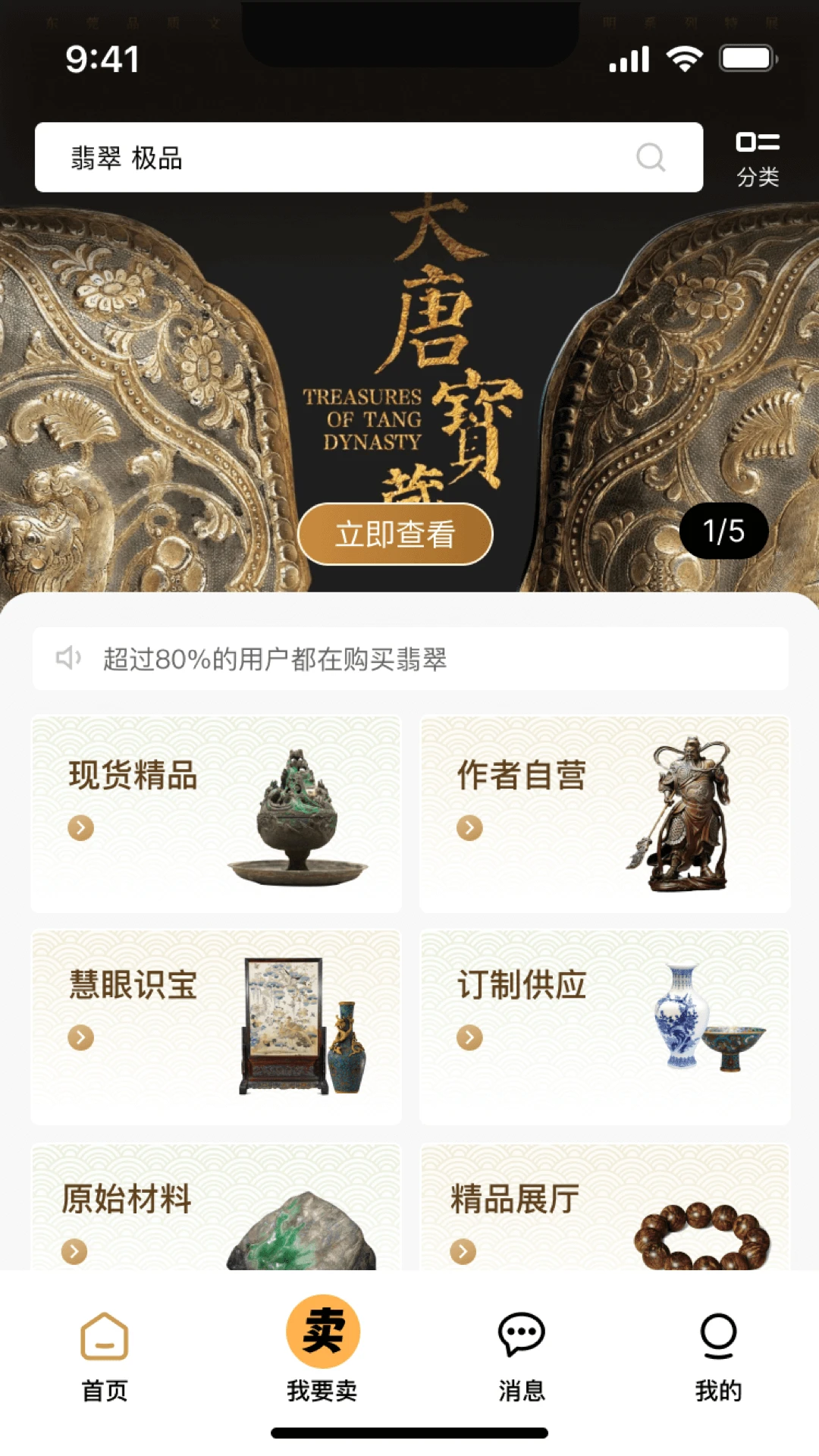Open the 超过80%的用户都在购买翡翠 announcement
This screenshot has width=819, height=1456.
(409, 658)
